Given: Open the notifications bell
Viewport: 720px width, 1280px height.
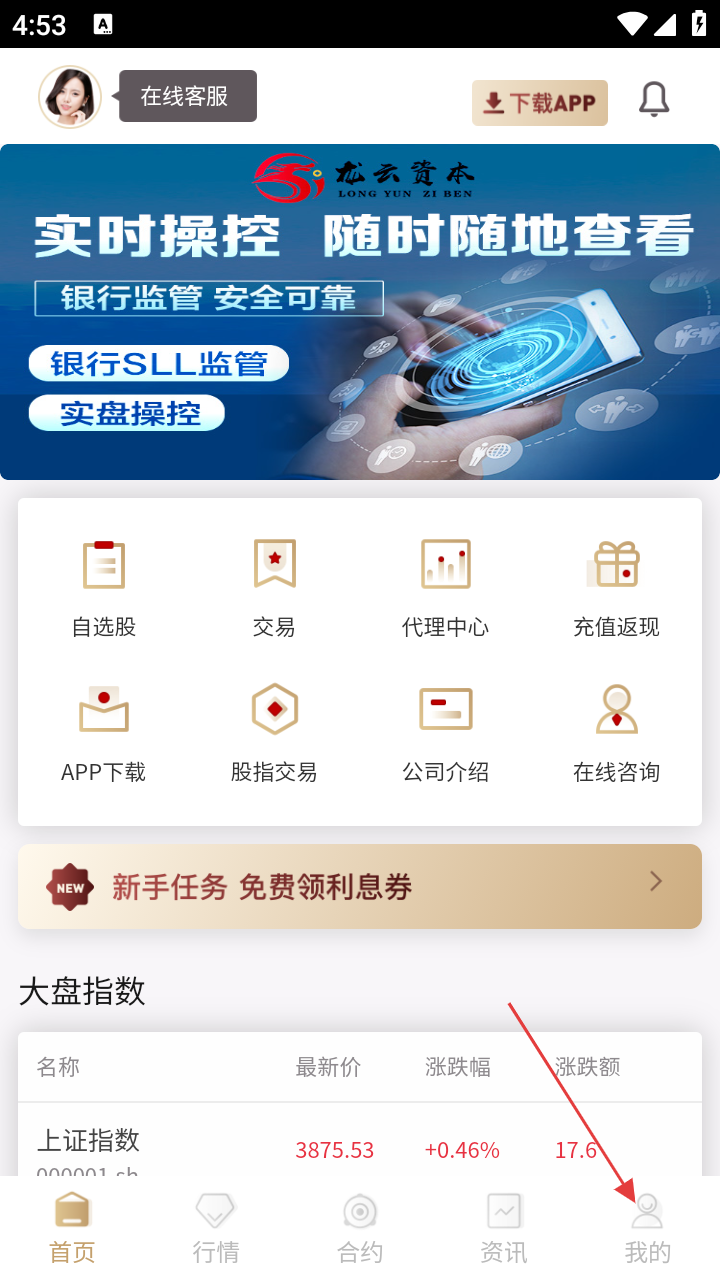Looking at the screenshot, I should pos(654,99).
